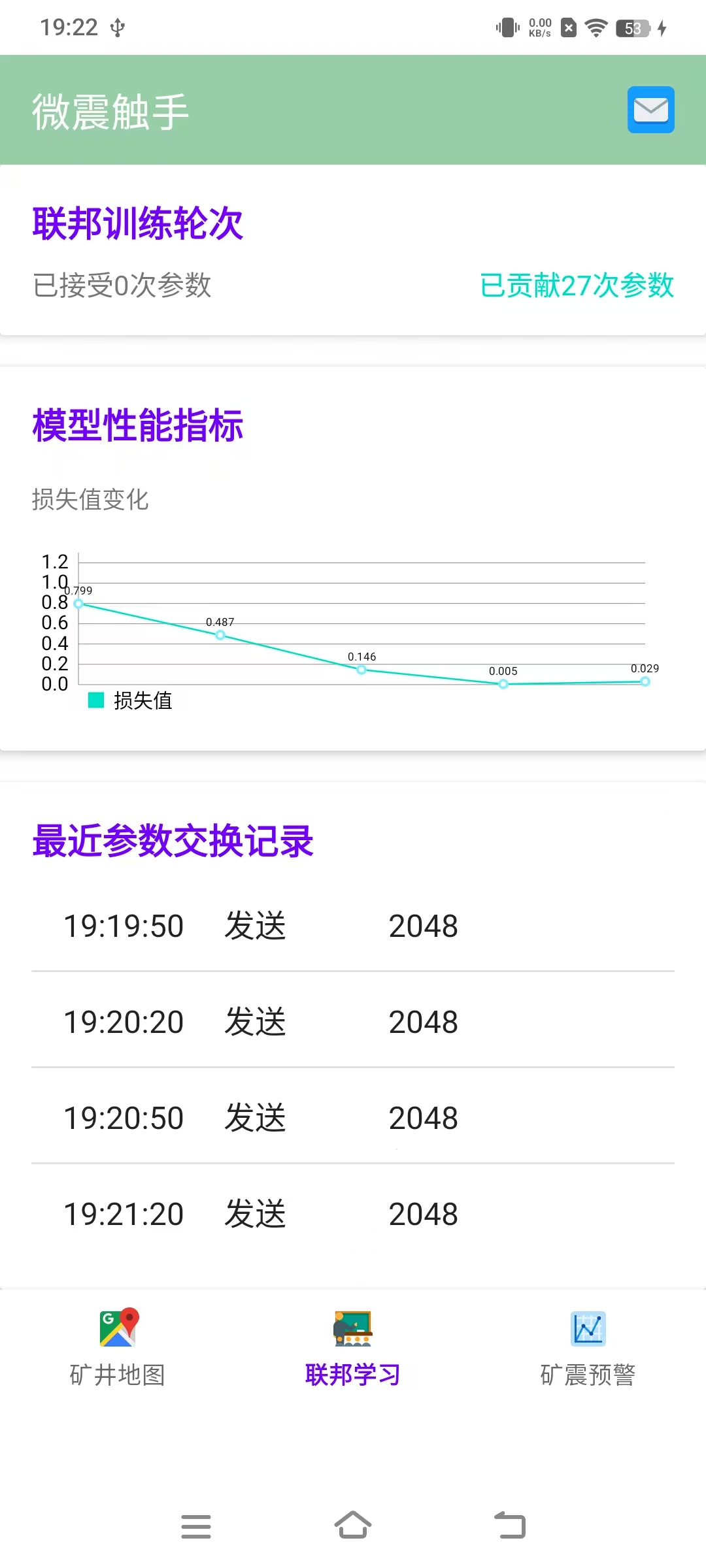Open the mail envelope icon

point(650,110)
